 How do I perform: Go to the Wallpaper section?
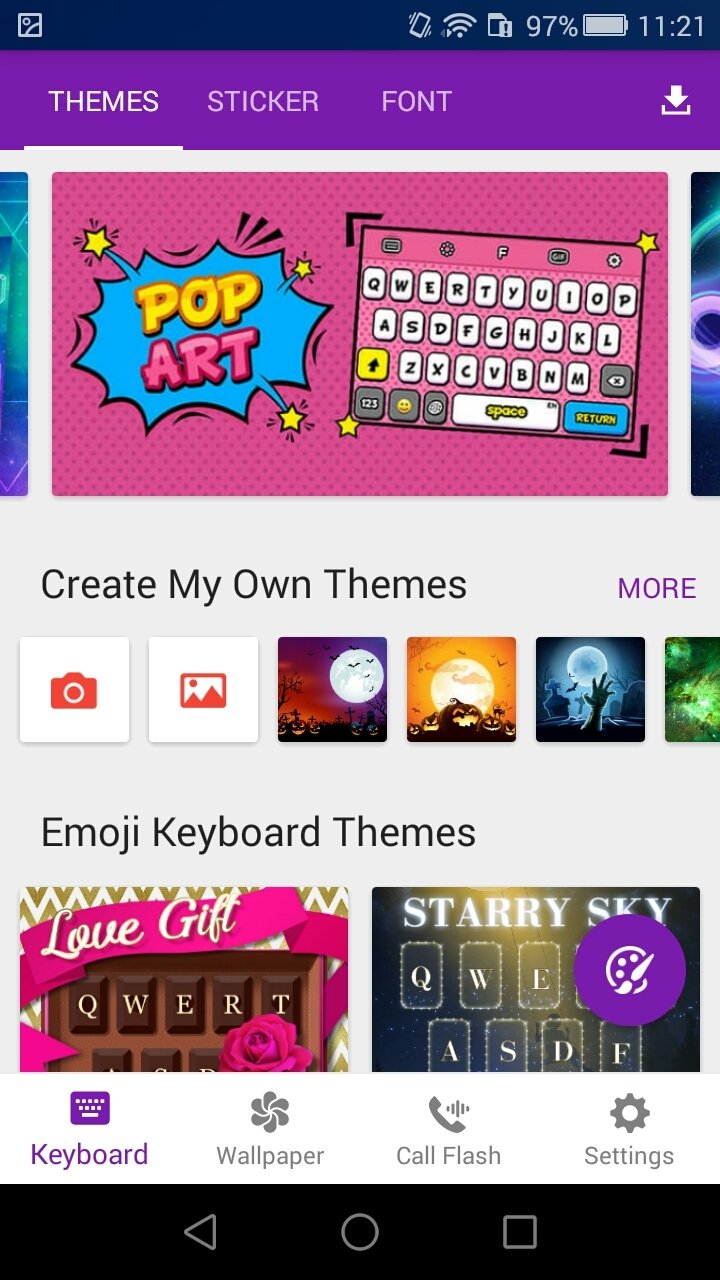pyautogui.click(x=270, y=1130)
